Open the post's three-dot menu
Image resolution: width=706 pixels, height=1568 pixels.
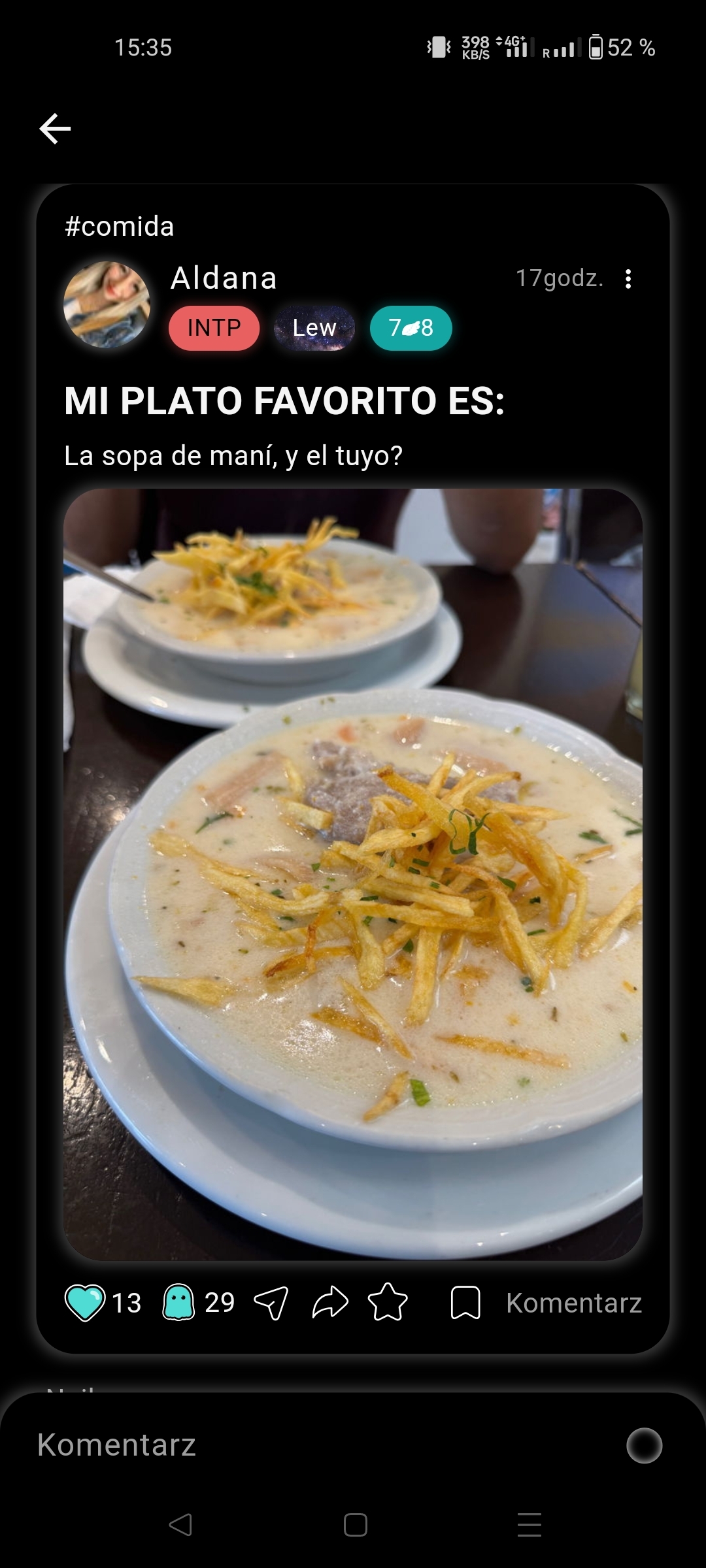(628, 279)
